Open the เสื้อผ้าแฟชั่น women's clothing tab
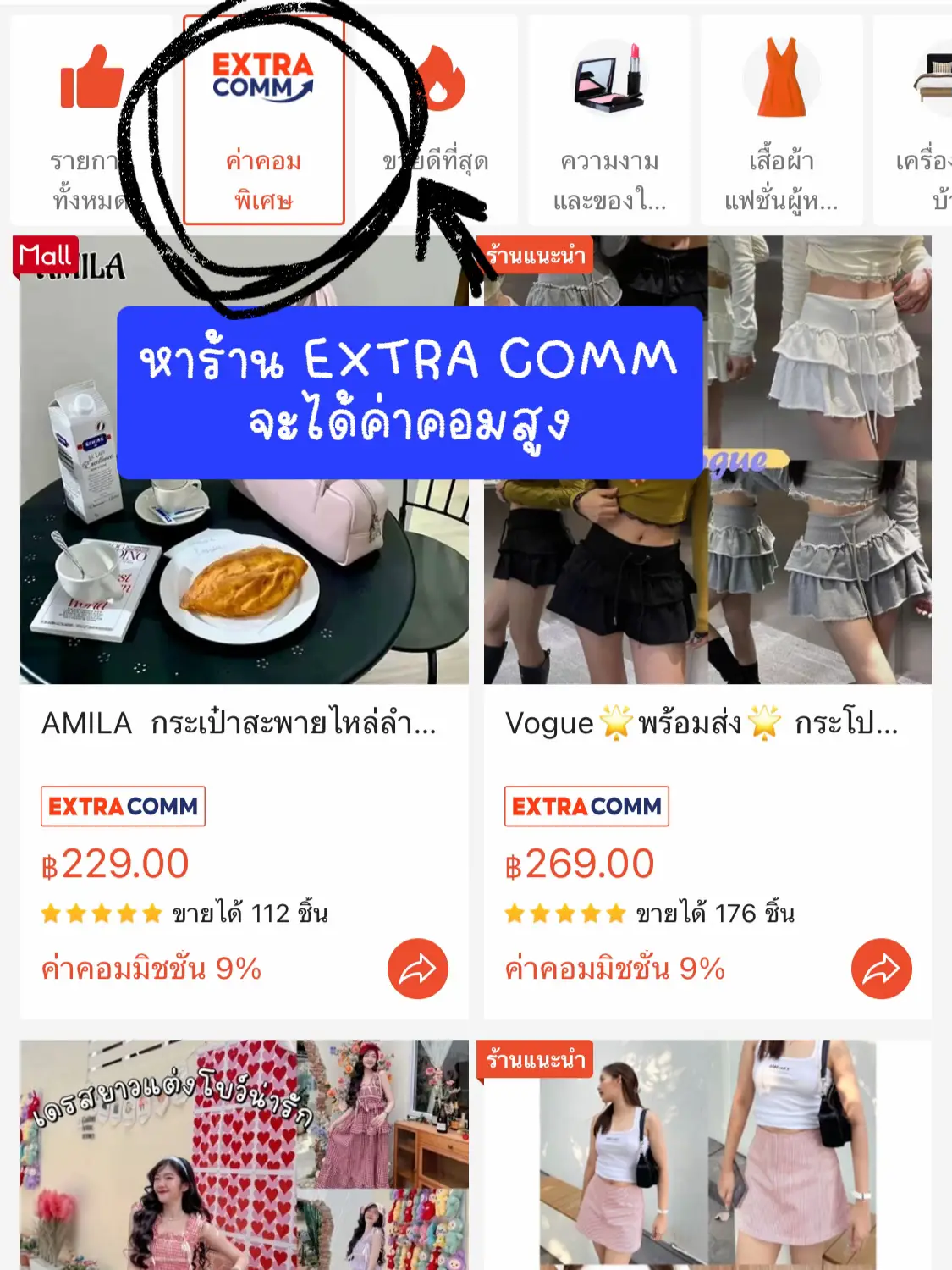952x1270 pixels. 781,120
